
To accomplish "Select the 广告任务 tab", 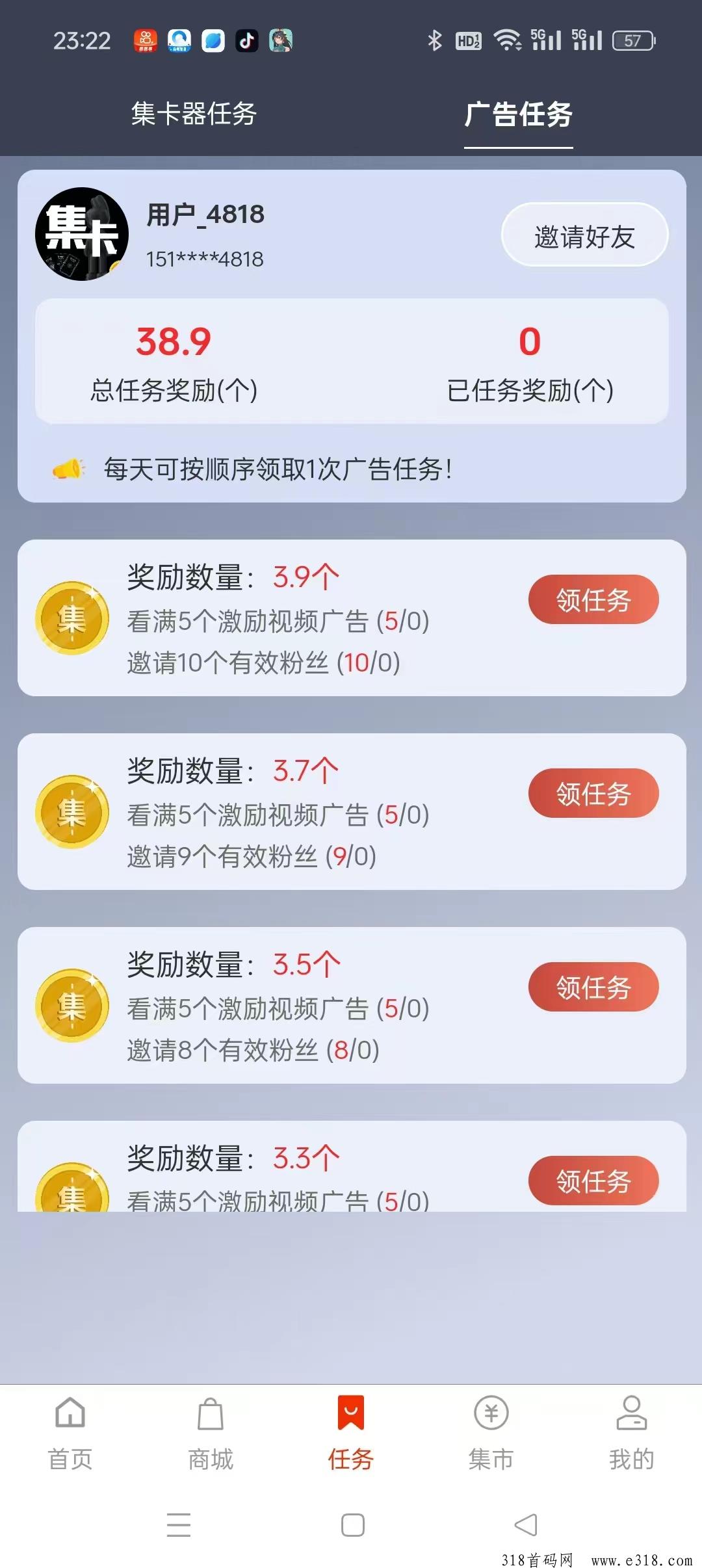I will tap(518, 114).
